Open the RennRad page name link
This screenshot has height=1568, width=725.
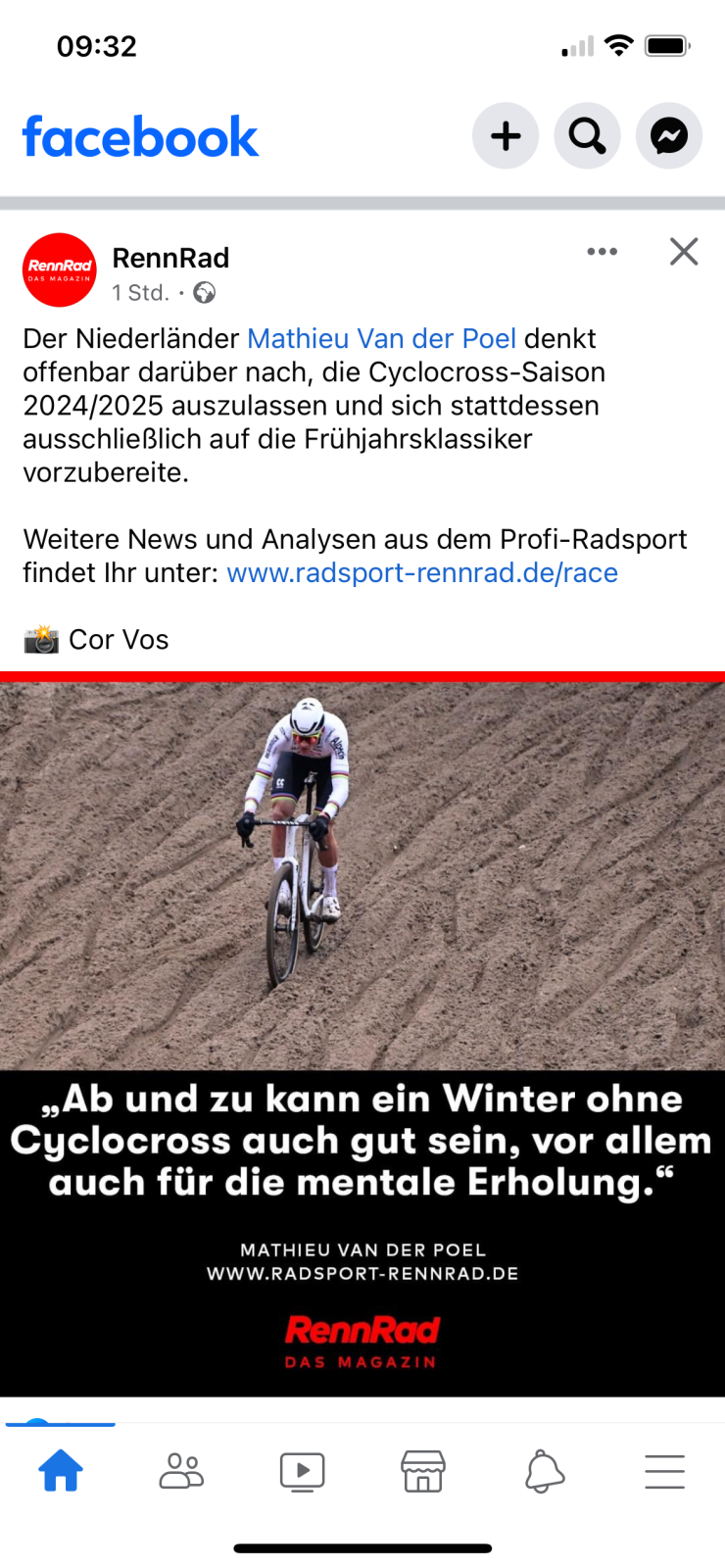tap(170, 258)
